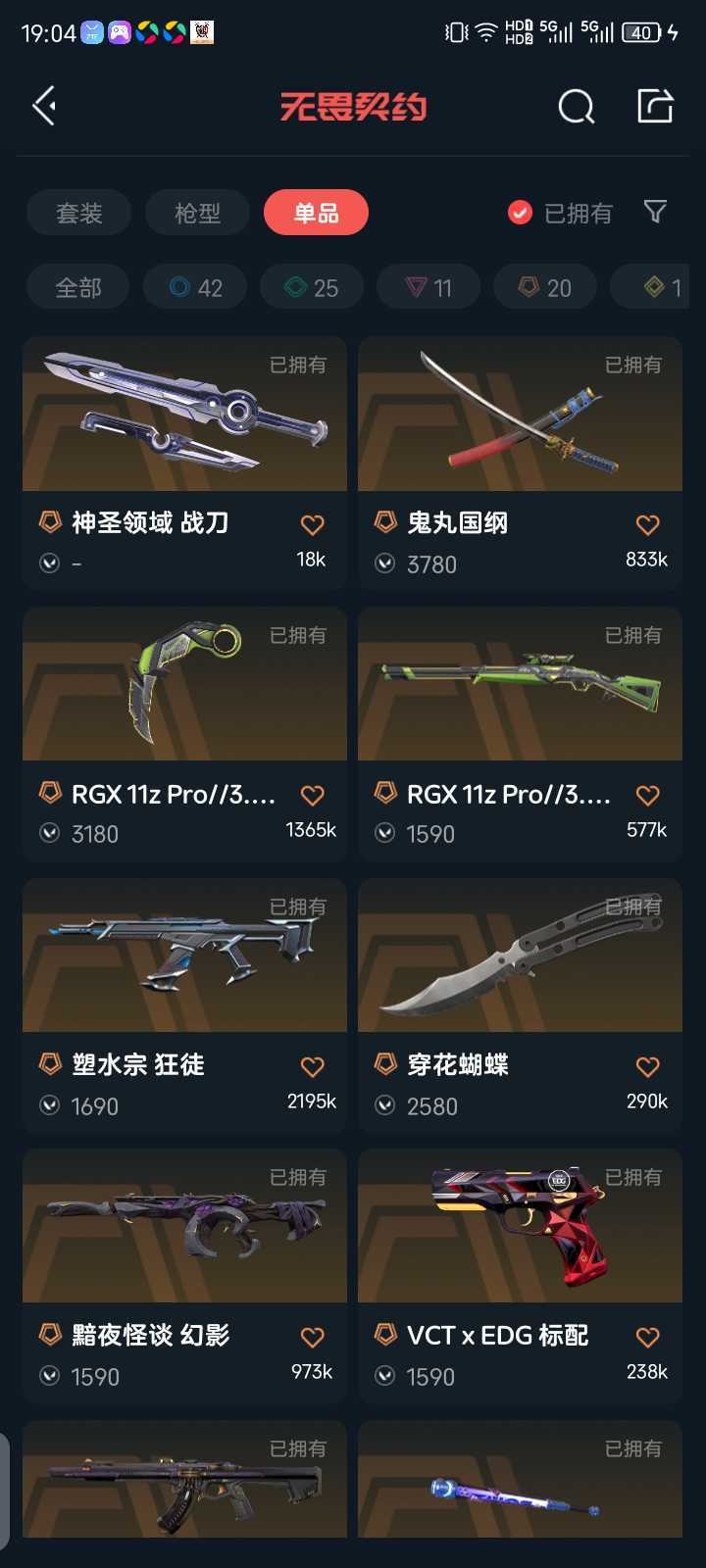Switch to the 枪型 tab
The width and height of the screenshot is (706, 1568).
tap(197, 213)
